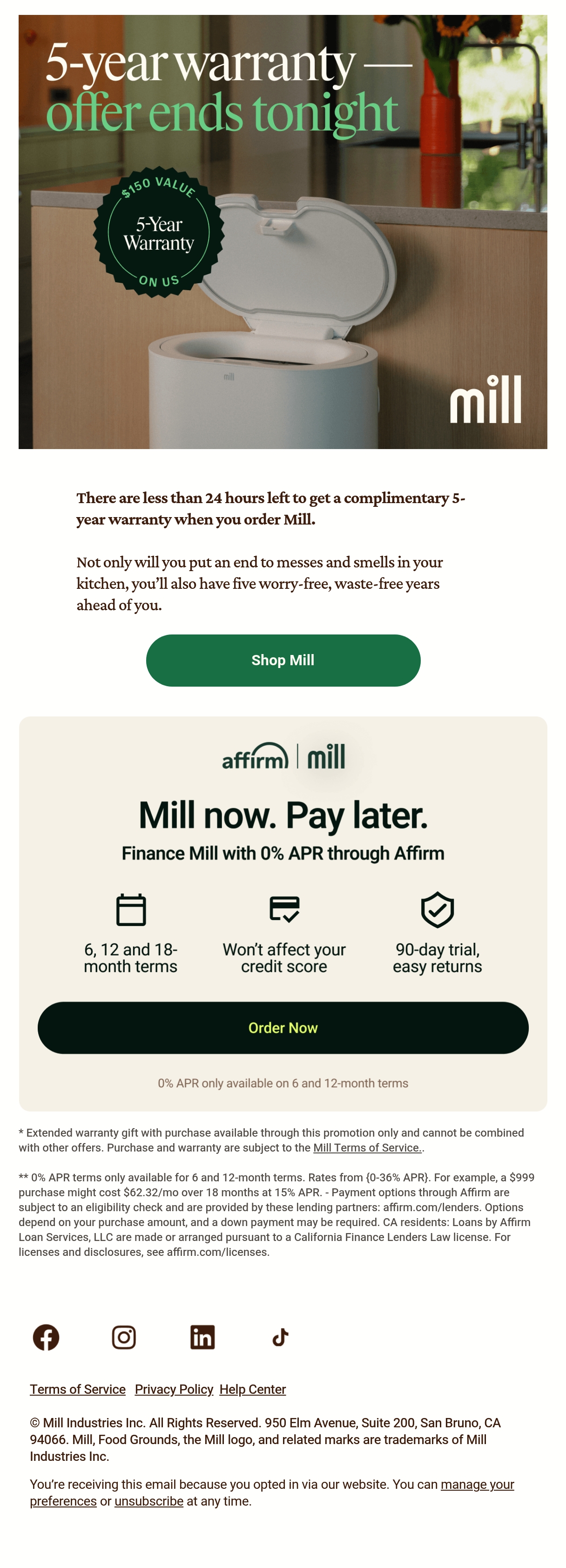Viewport: 566px width, 1568px height.
Task: Unsubscribe from these emails
Action: point(149,1502)
